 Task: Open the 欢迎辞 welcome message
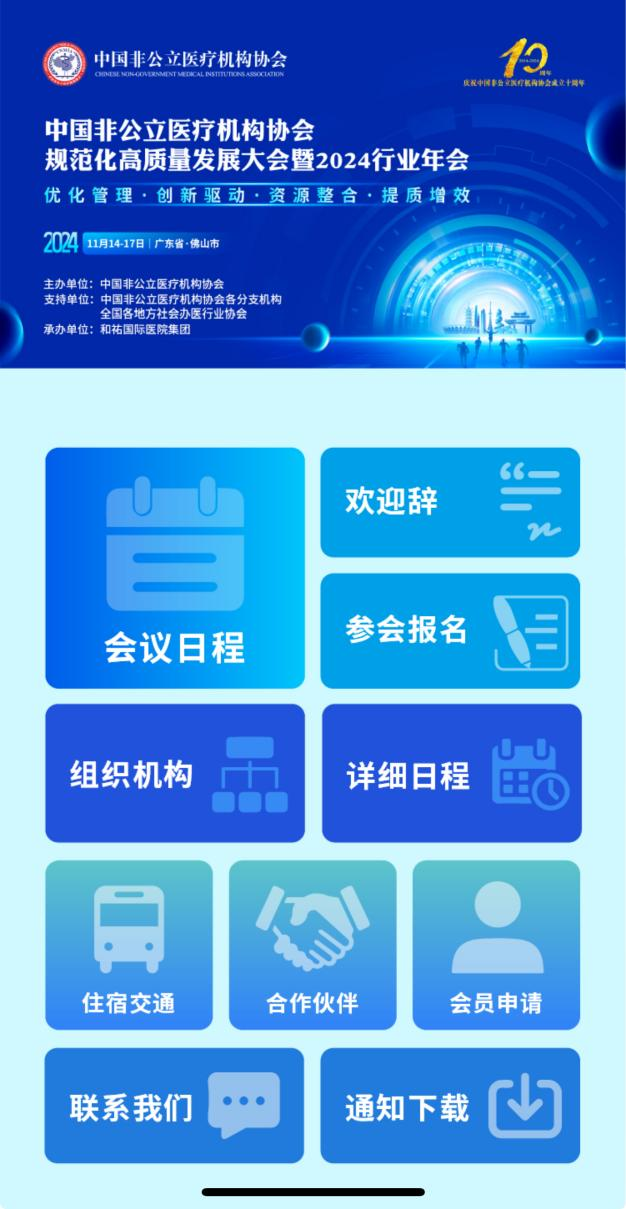[450, 502]
